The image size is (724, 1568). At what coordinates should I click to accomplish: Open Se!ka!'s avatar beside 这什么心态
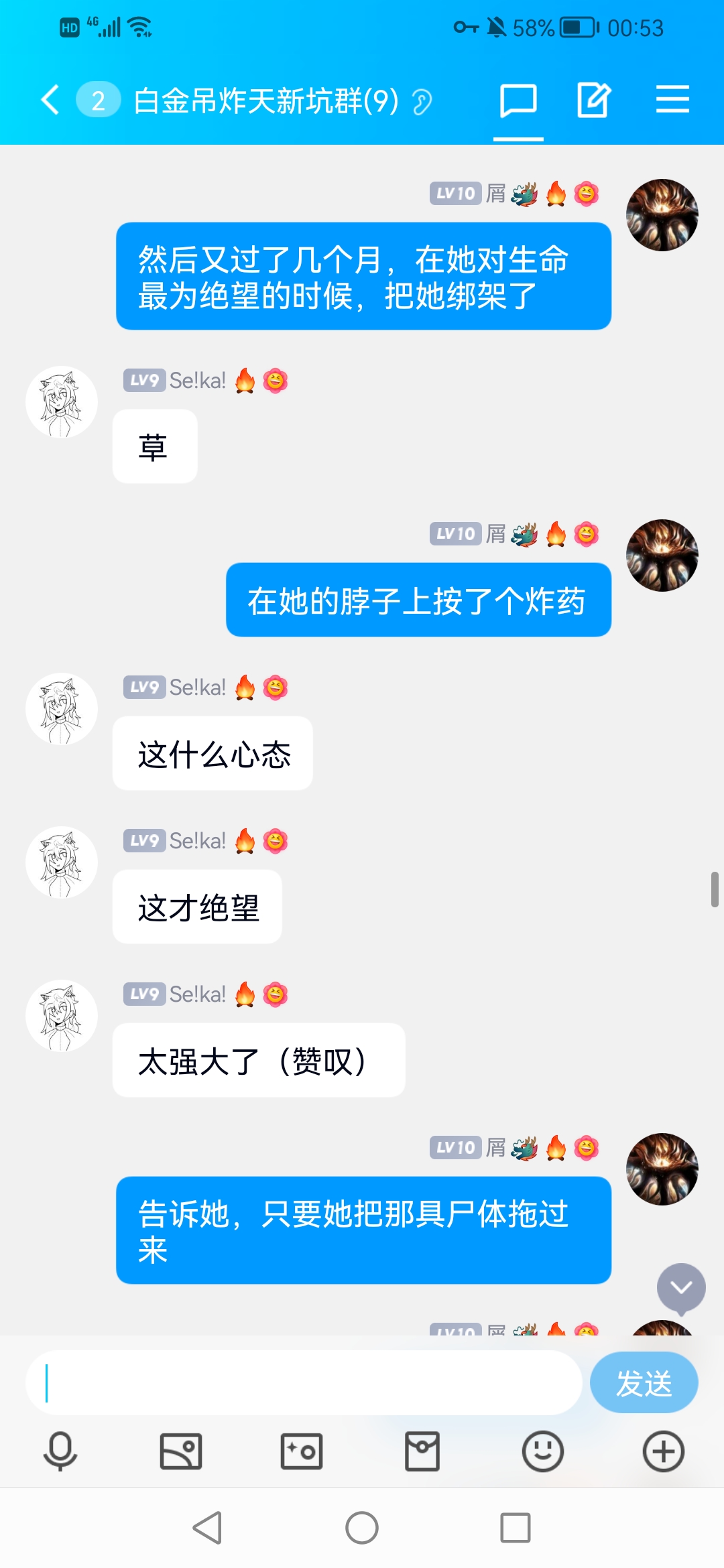(x=62, y=709)
